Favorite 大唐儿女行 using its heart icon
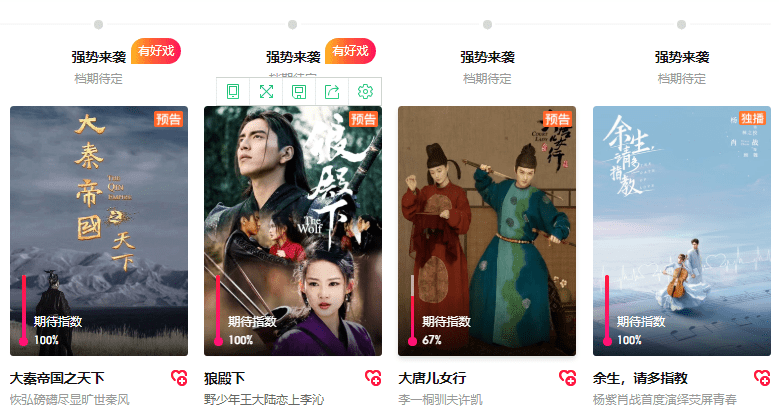 (567, 377)
